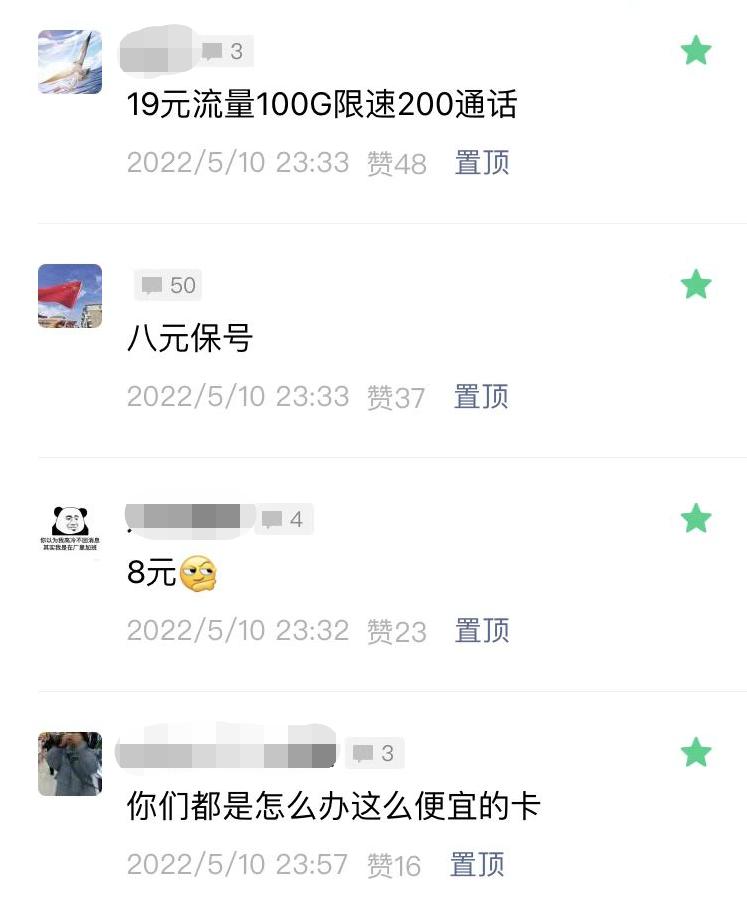Click the 赞23 like counter

(x=398, y=630)
